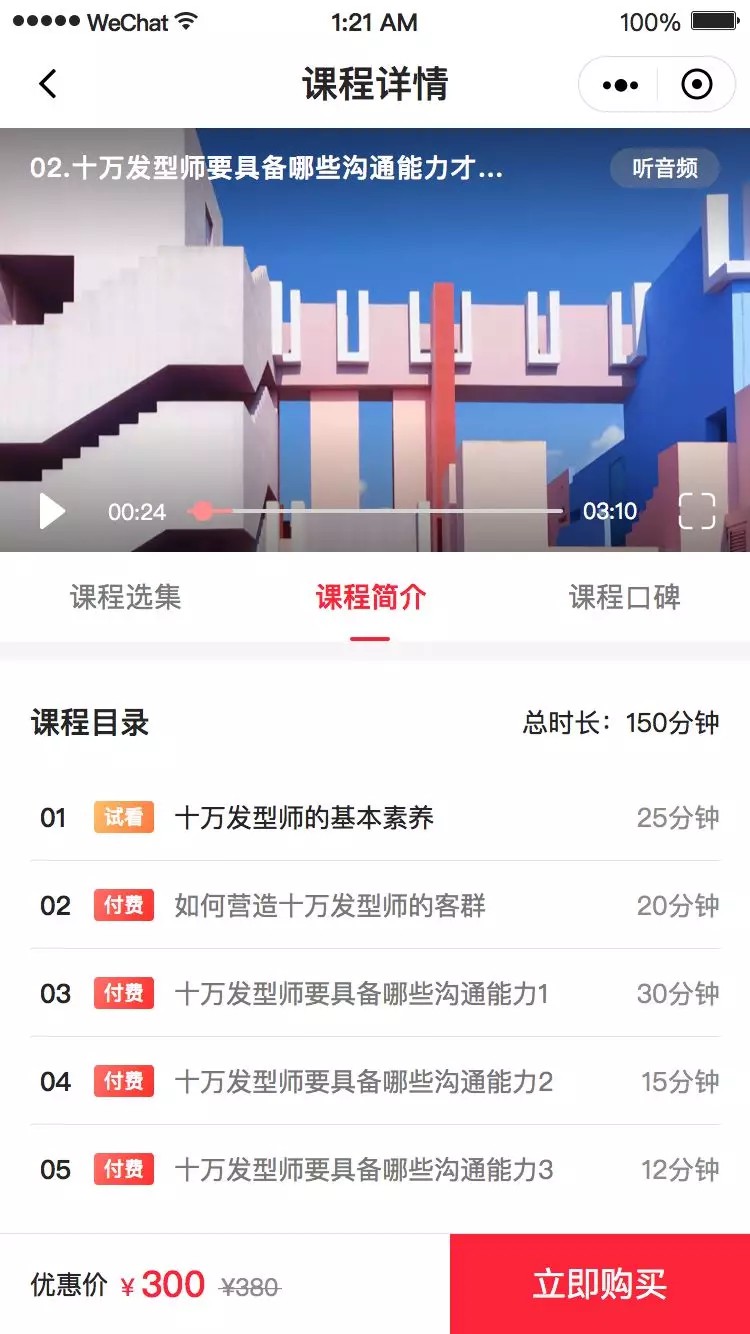Viewport: 750px width, 1334px height.
Task: Switch to the 课程选集 tab
Action: pos(126,598)
